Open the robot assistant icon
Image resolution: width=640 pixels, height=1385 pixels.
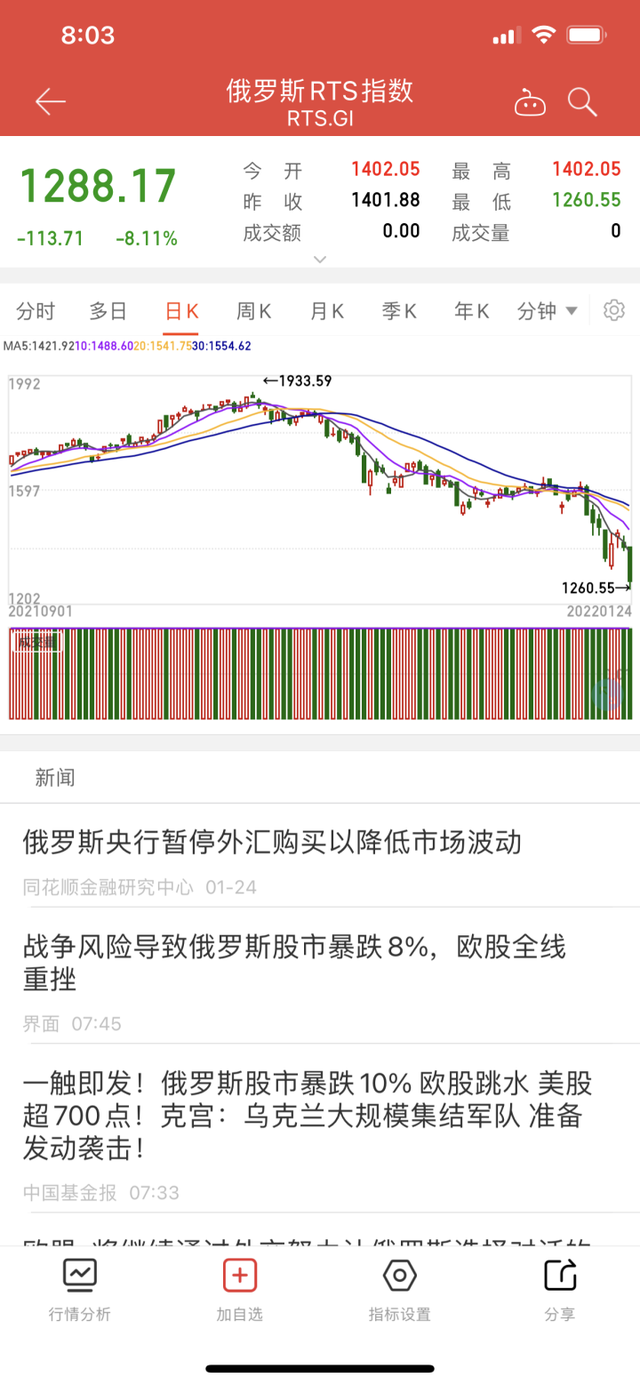[x=529, y=102]
